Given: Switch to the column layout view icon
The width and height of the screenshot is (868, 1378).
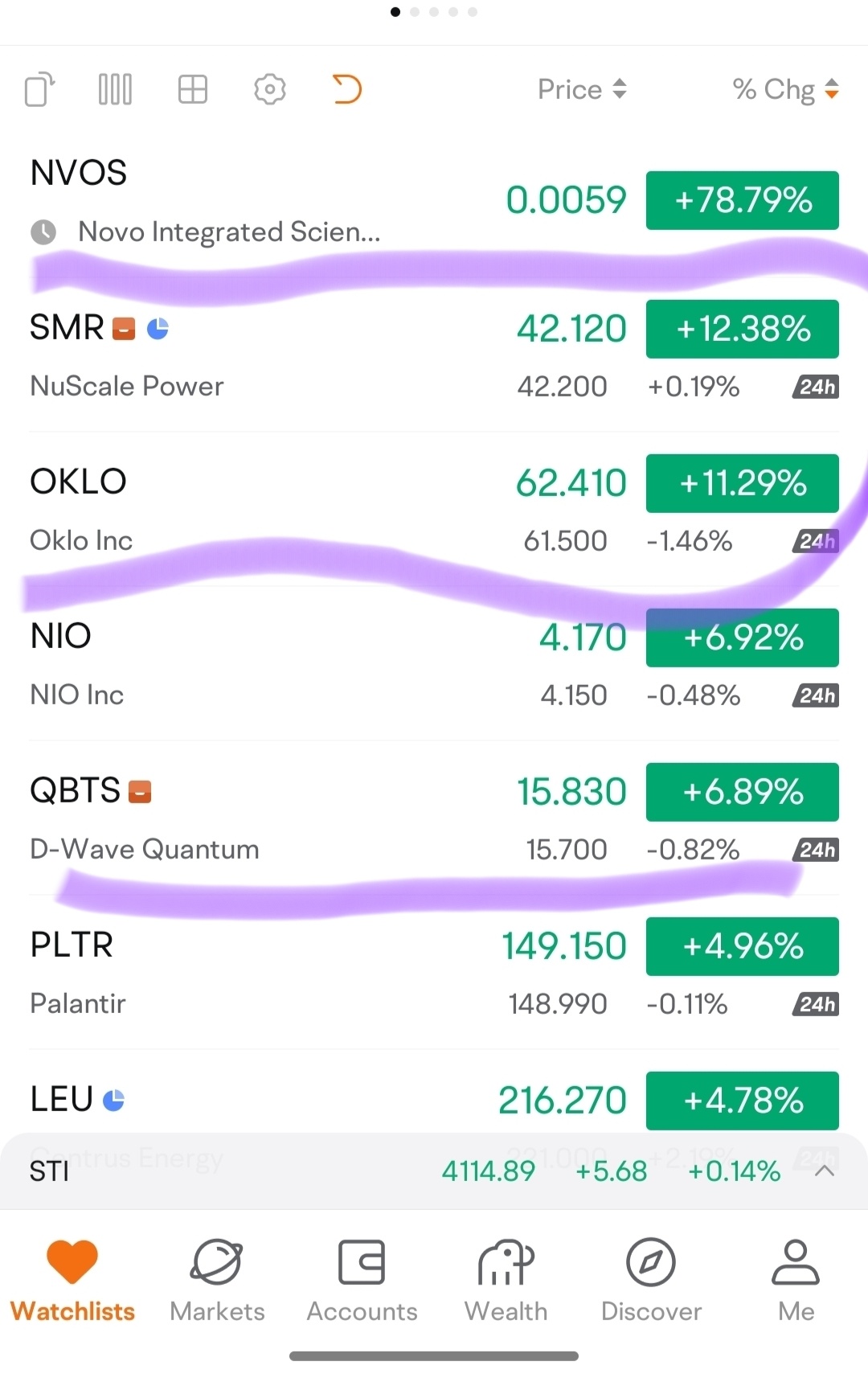Looking at the screenshot, I should 114,89.
